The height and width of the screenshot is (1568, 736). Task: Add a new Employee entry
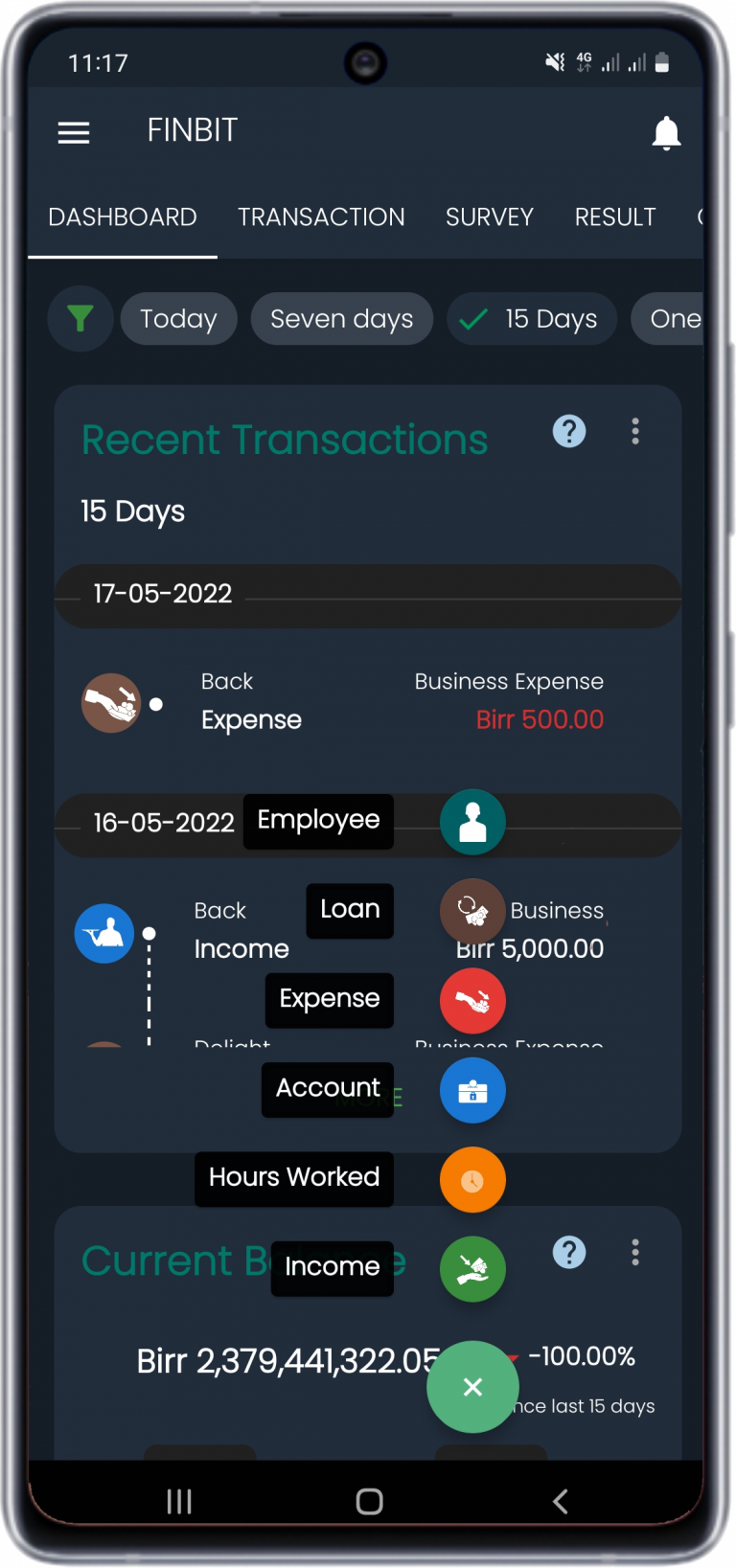pos(472,822)
